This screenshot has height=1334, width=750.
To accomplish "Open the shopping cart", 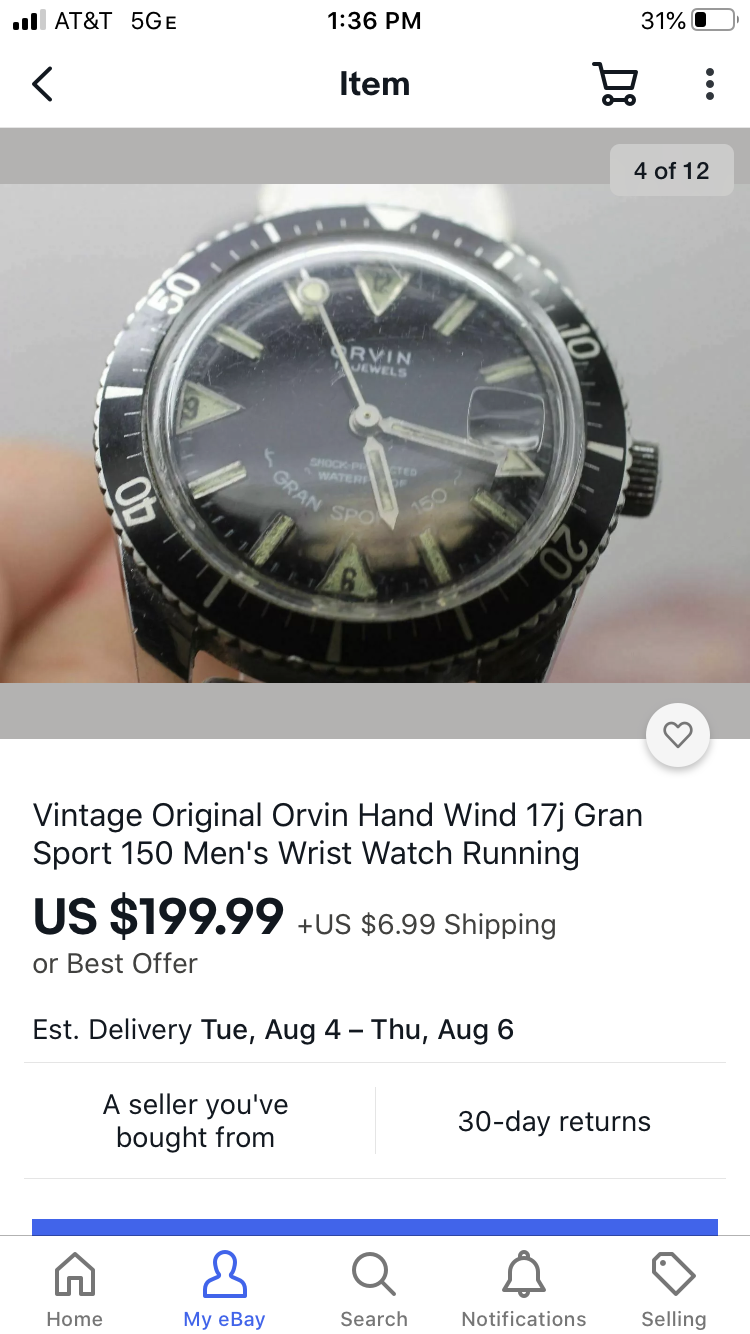I will 614,84.
